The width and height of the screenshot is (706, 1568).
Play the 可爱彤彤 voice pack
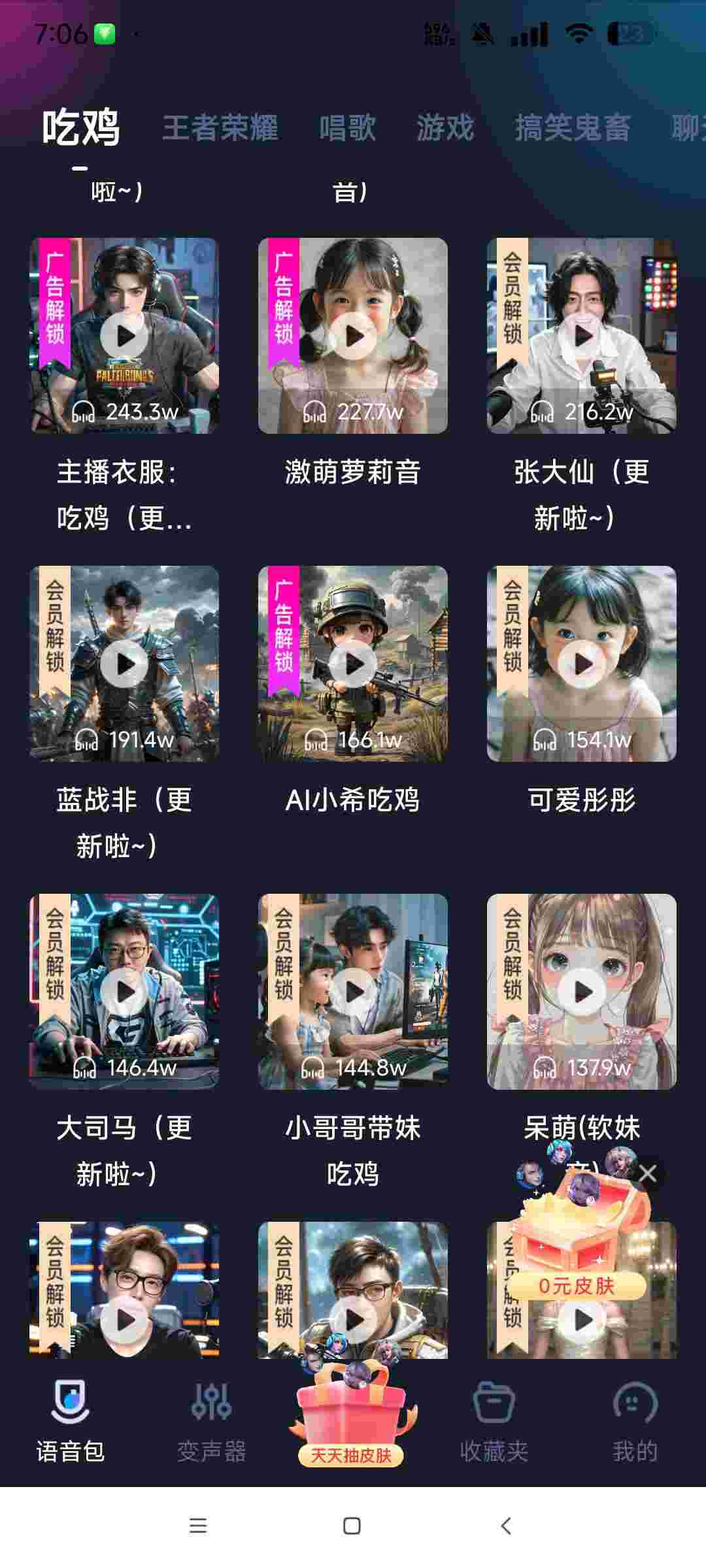[x=581, y=664]
